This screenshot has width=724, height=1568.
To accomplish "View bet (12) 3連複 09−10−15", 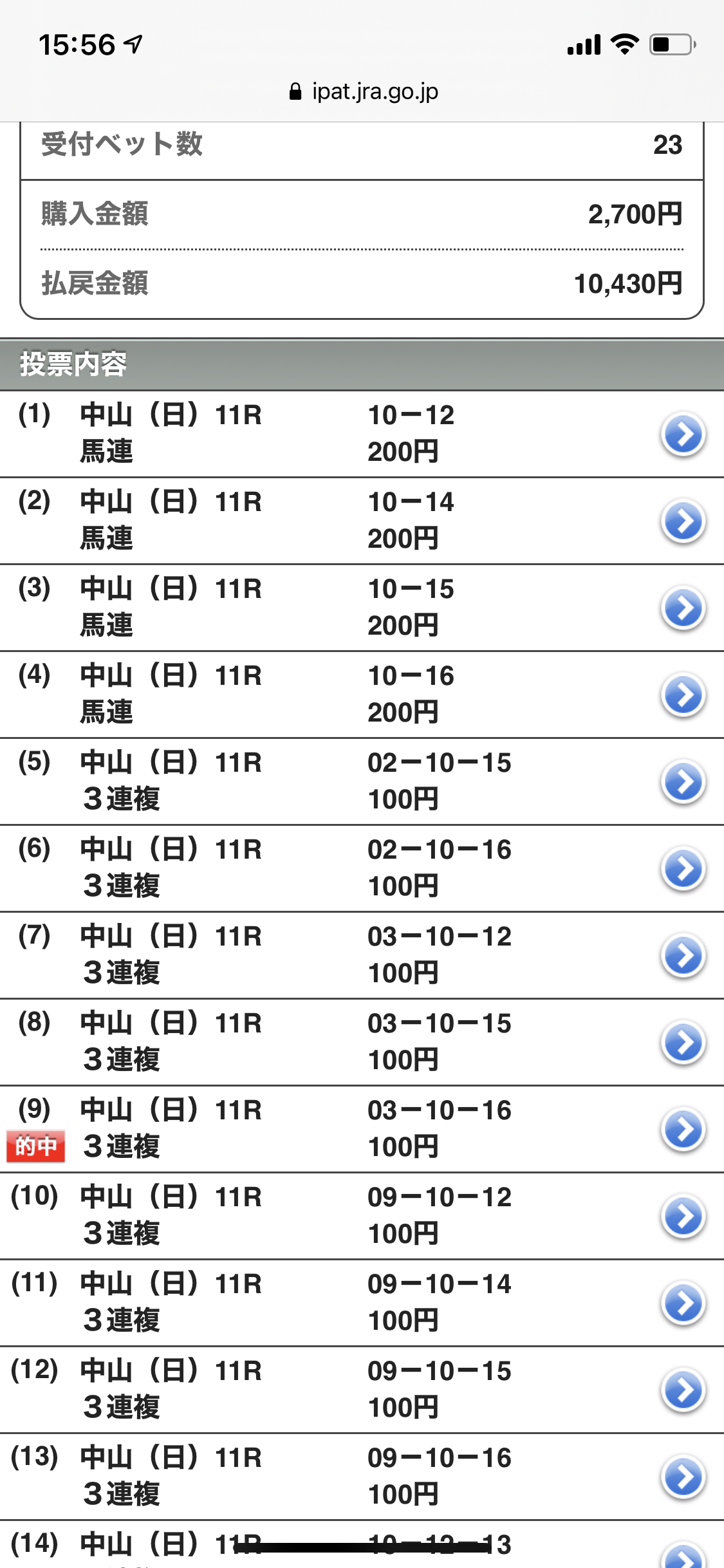I will 683,1390.
